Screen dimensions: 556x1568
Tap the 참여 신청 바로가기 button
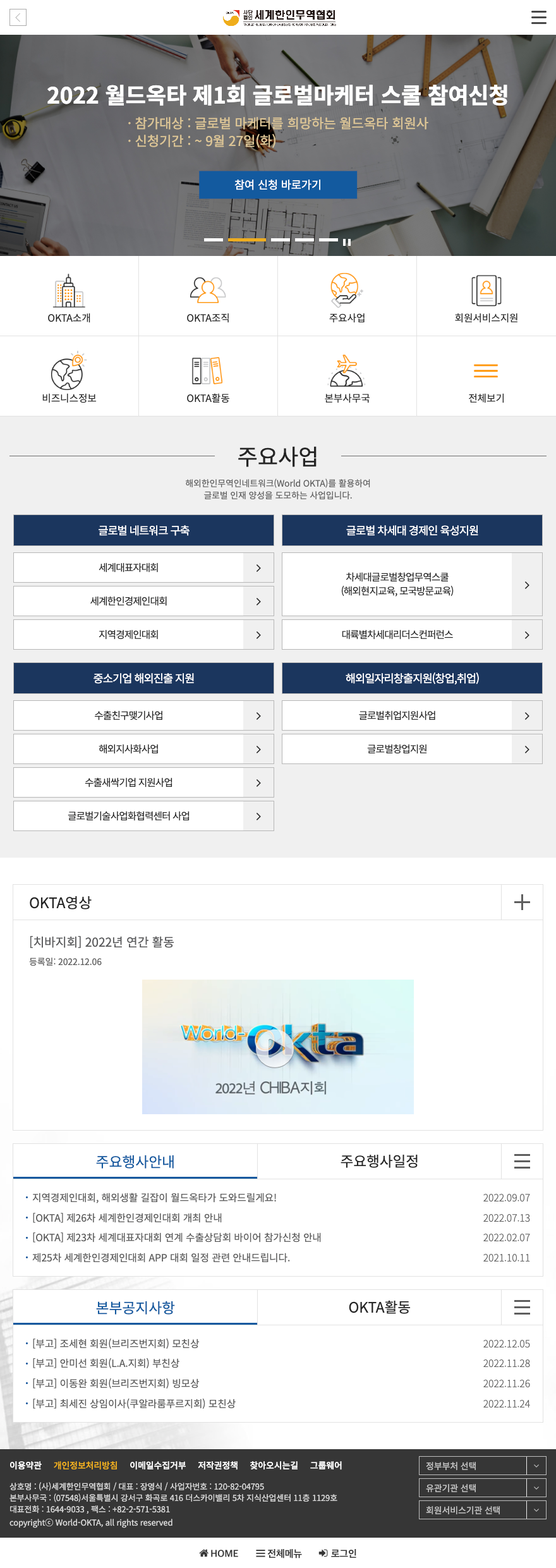click(x=278, y=185)
